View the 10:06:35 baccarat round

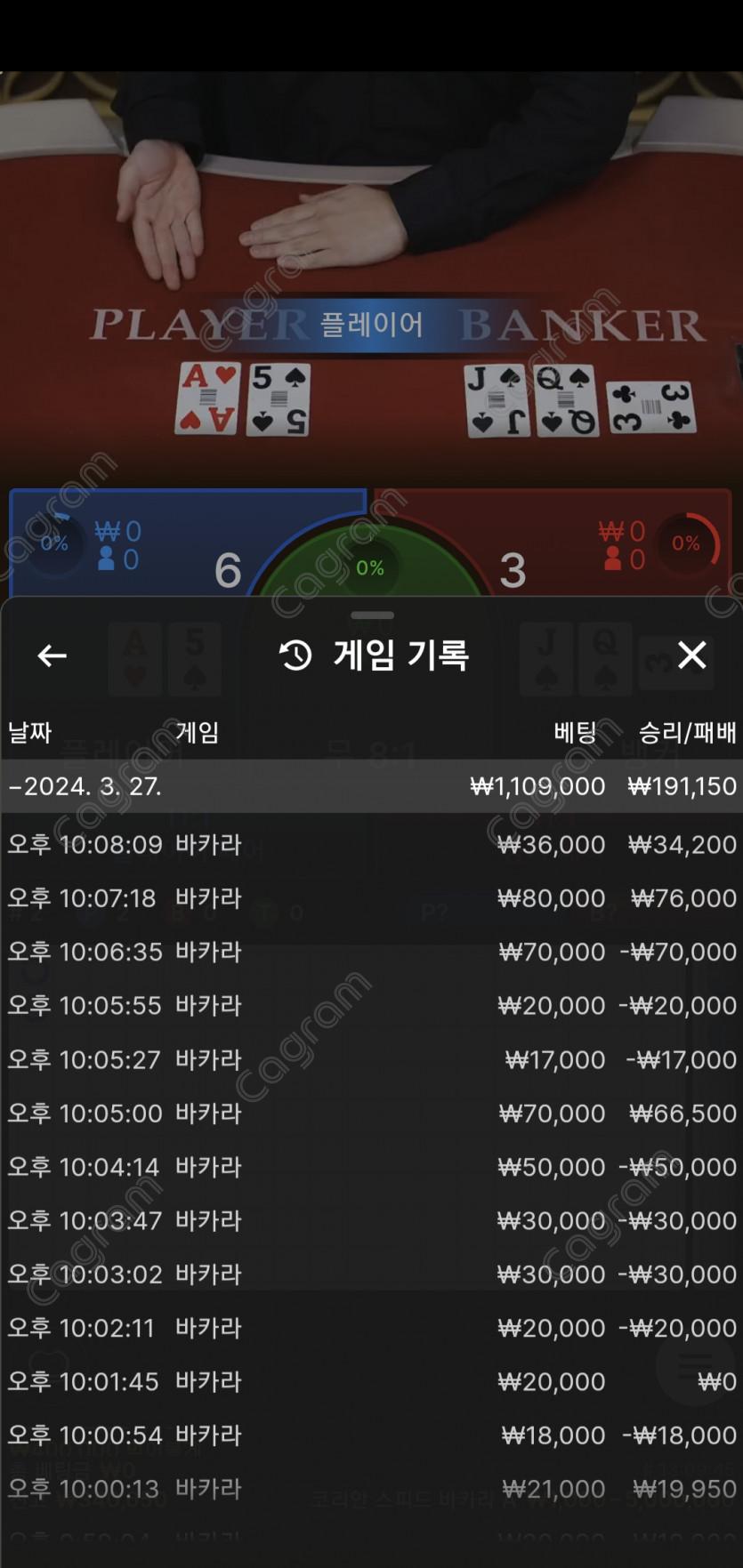coord(371,952)
